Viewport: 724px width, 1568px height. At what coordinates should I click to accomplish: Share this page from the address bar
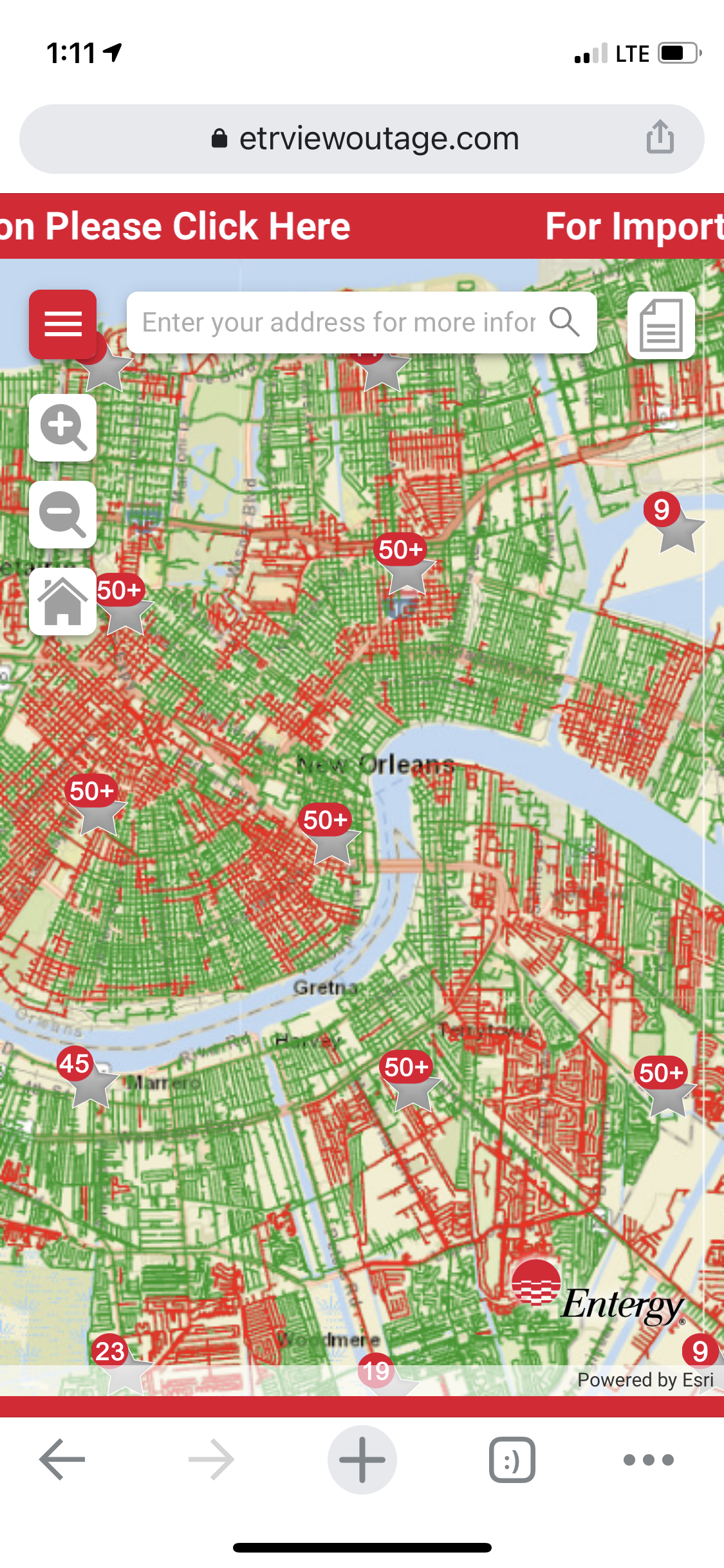[x=660, y=138]
